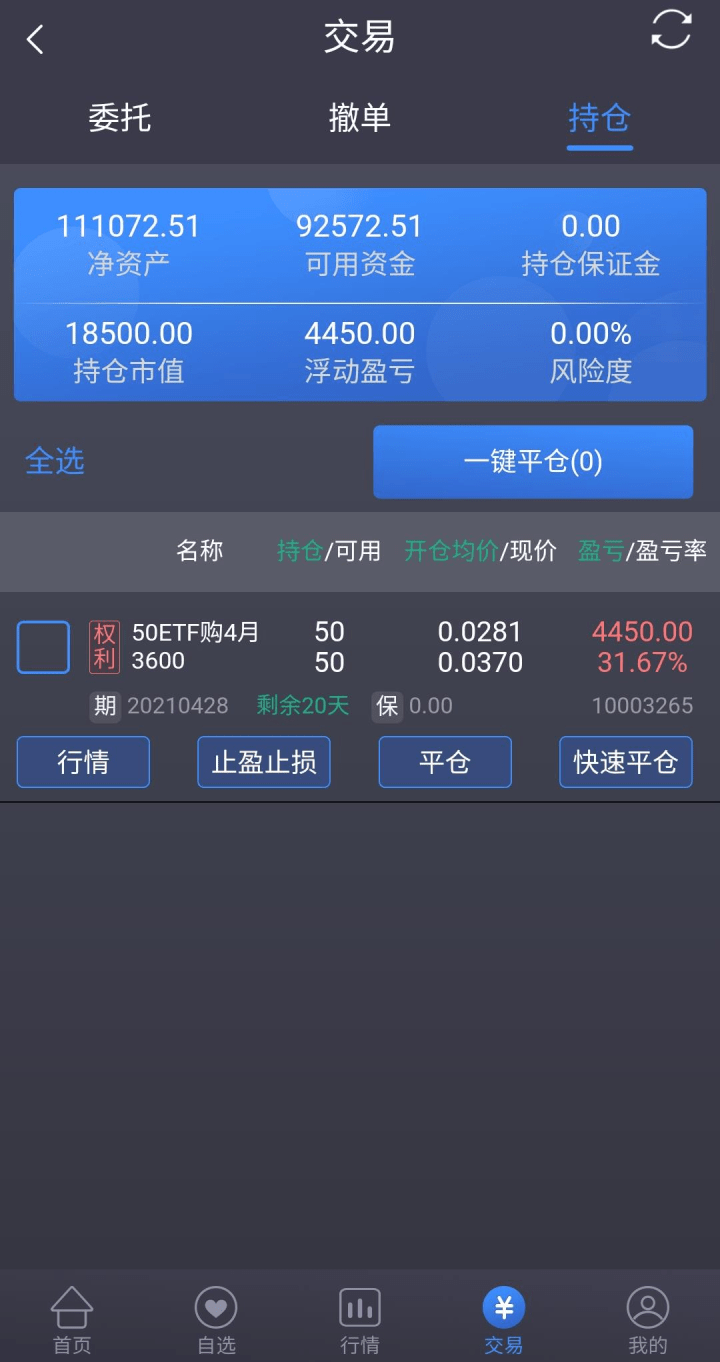This screenshot has height=1362, width=720.
Task: Go back using the top-left arrow
Action: point(36,40)
